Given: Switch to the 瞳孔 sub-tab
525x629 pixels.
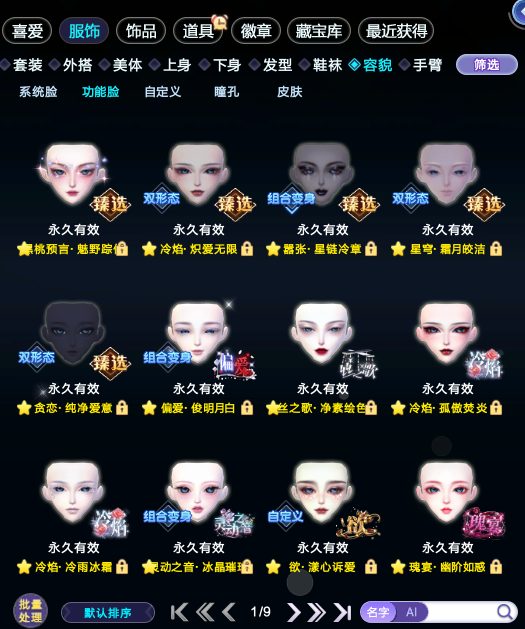Looking at the screenshot, I should (227, 92).
